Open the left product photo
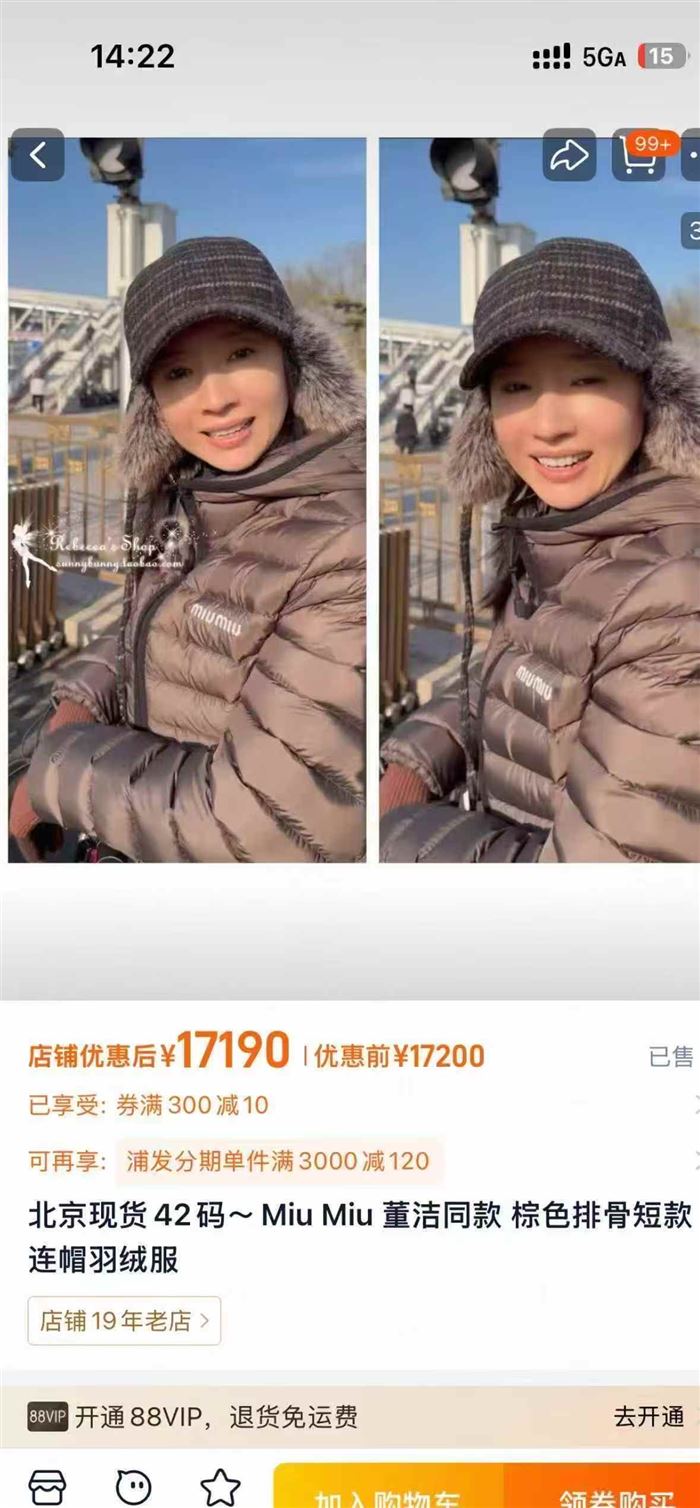700x1508 pixels. [x=187, y=499]
